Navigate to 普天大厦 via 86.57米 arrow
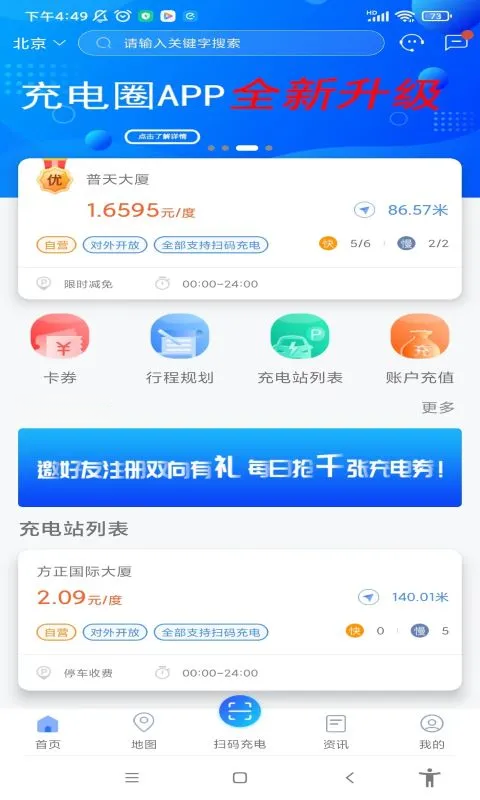 click(x=364, y=210)
